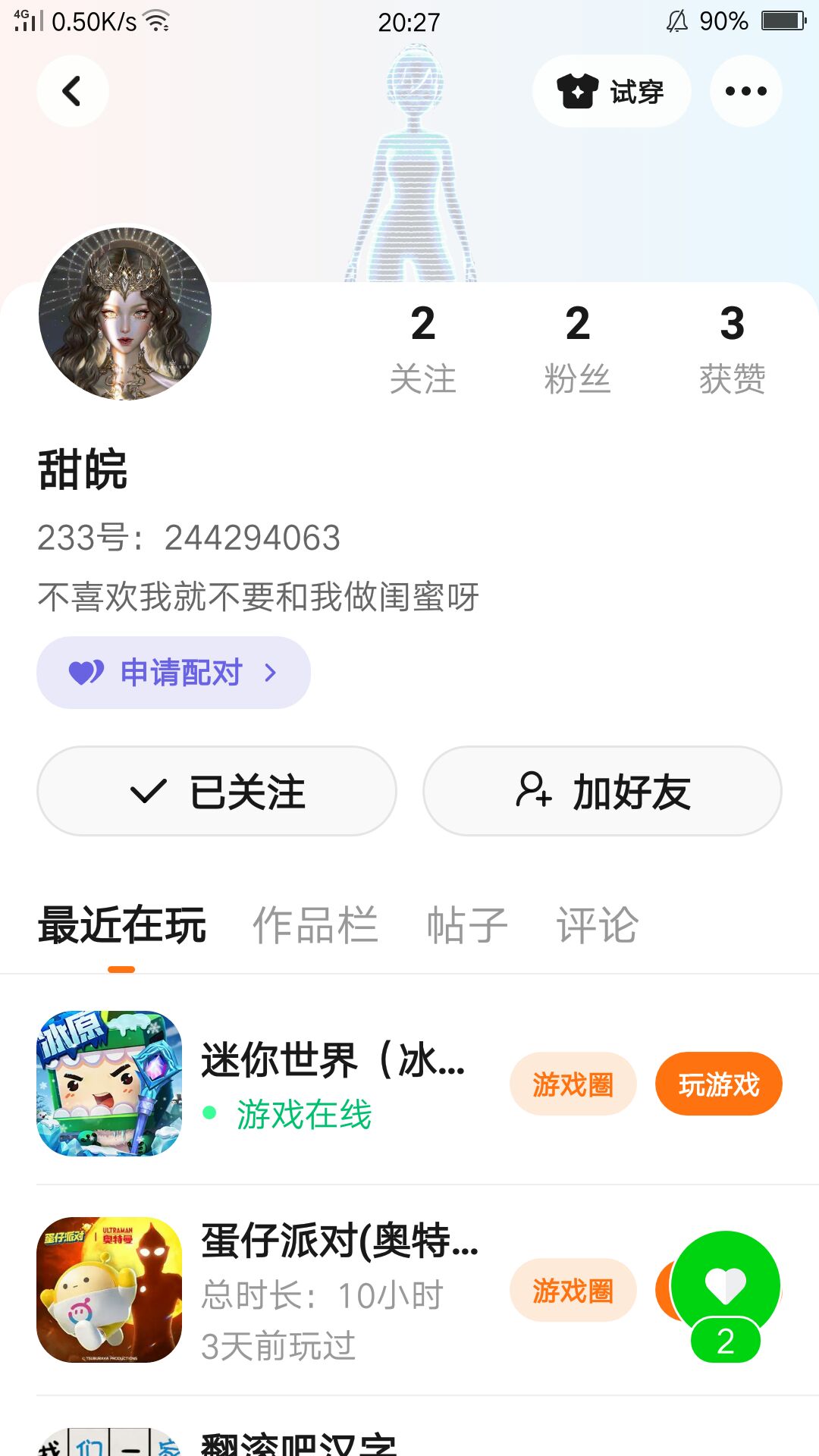The width and height of the screenshot is (819, 1456).
Task: Tap the 试穿 try-on button
Action: [x=611, y=91]
